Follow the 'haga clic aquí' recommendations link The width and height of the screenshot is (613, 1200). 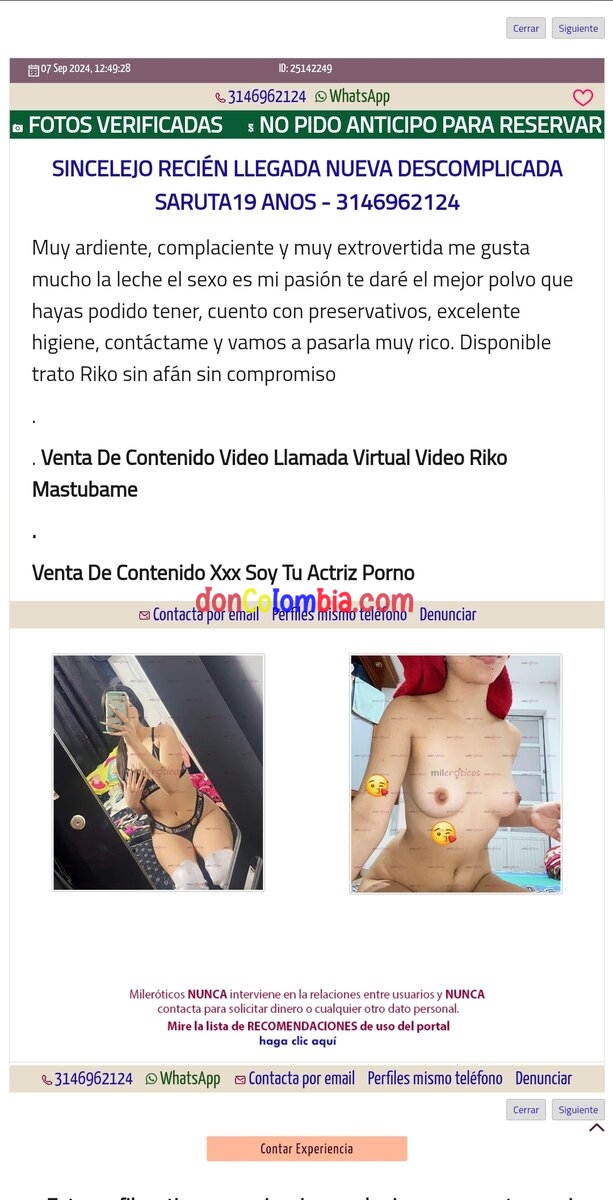(298, 1041)
